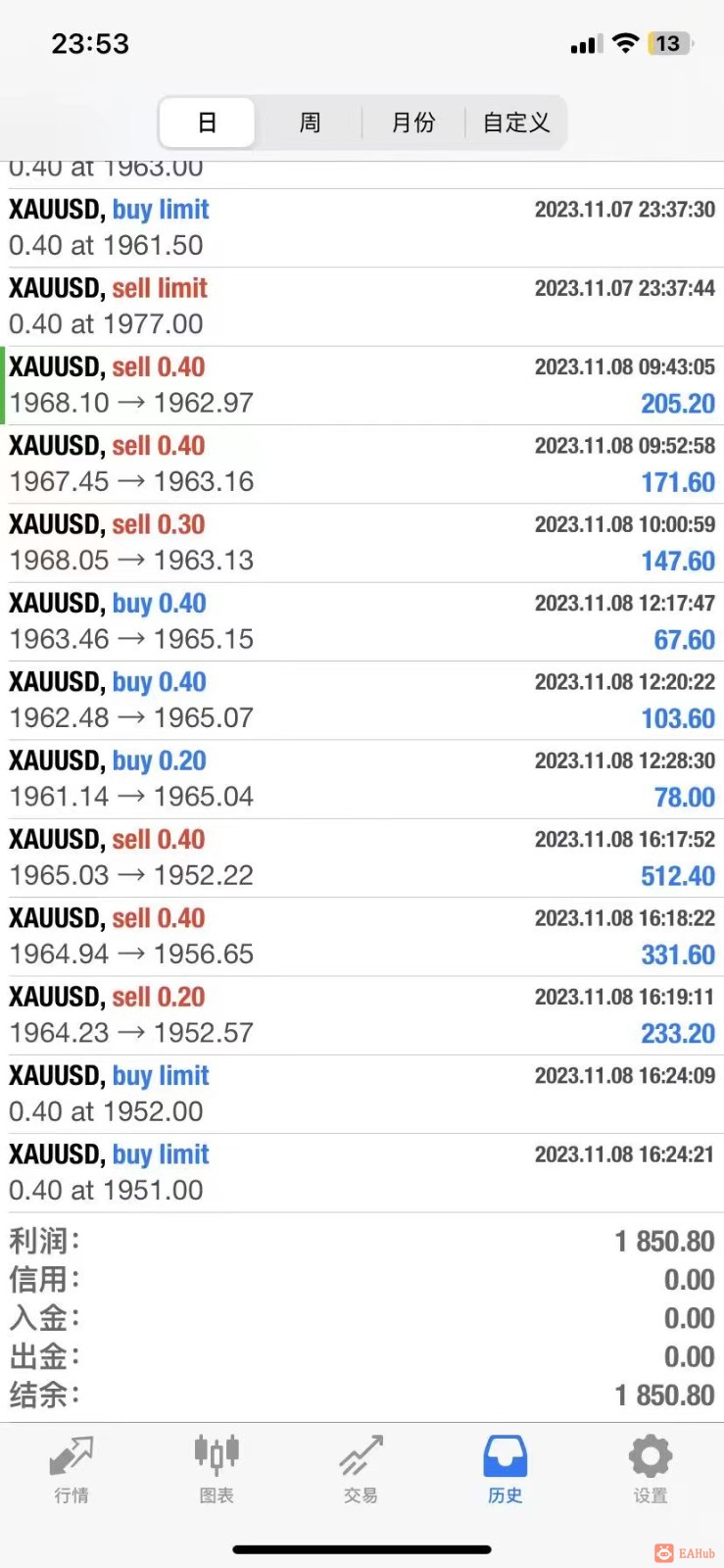Open the buy limit order at 1952.00
Screen dimensions: 724x1568
(x=362, y=1094)
